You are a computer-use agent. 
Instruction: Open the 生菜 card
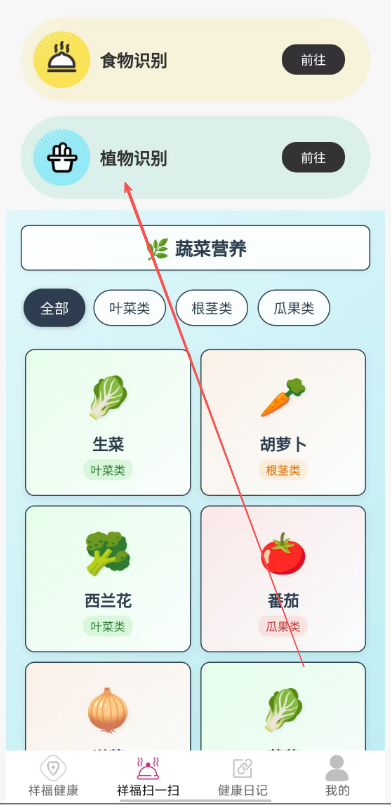(x=108, y=423)
